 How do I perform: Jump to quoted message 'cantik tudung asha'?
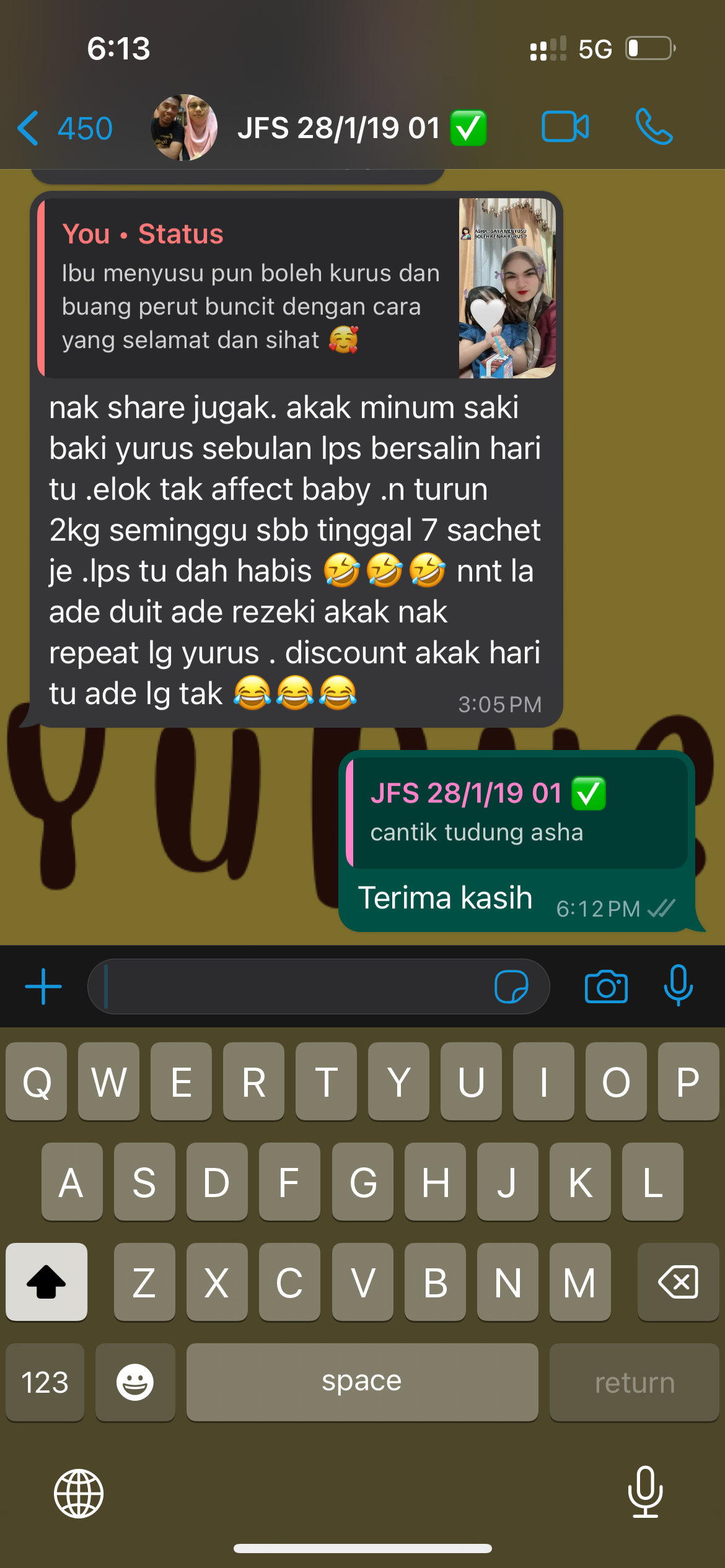(517, 812)
